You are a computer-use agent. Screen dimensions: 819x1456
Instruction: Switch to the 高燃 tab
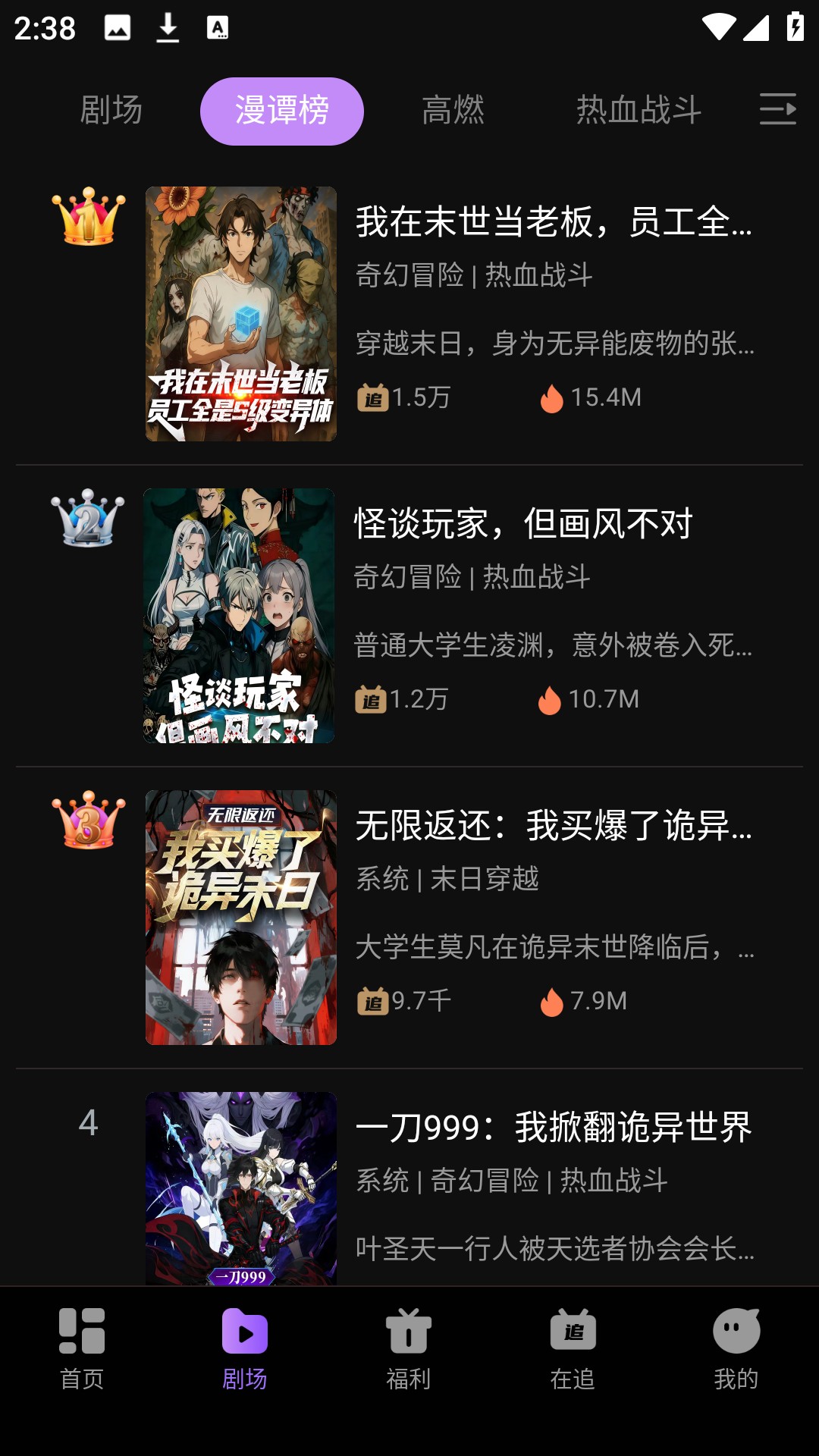[453, 111]
